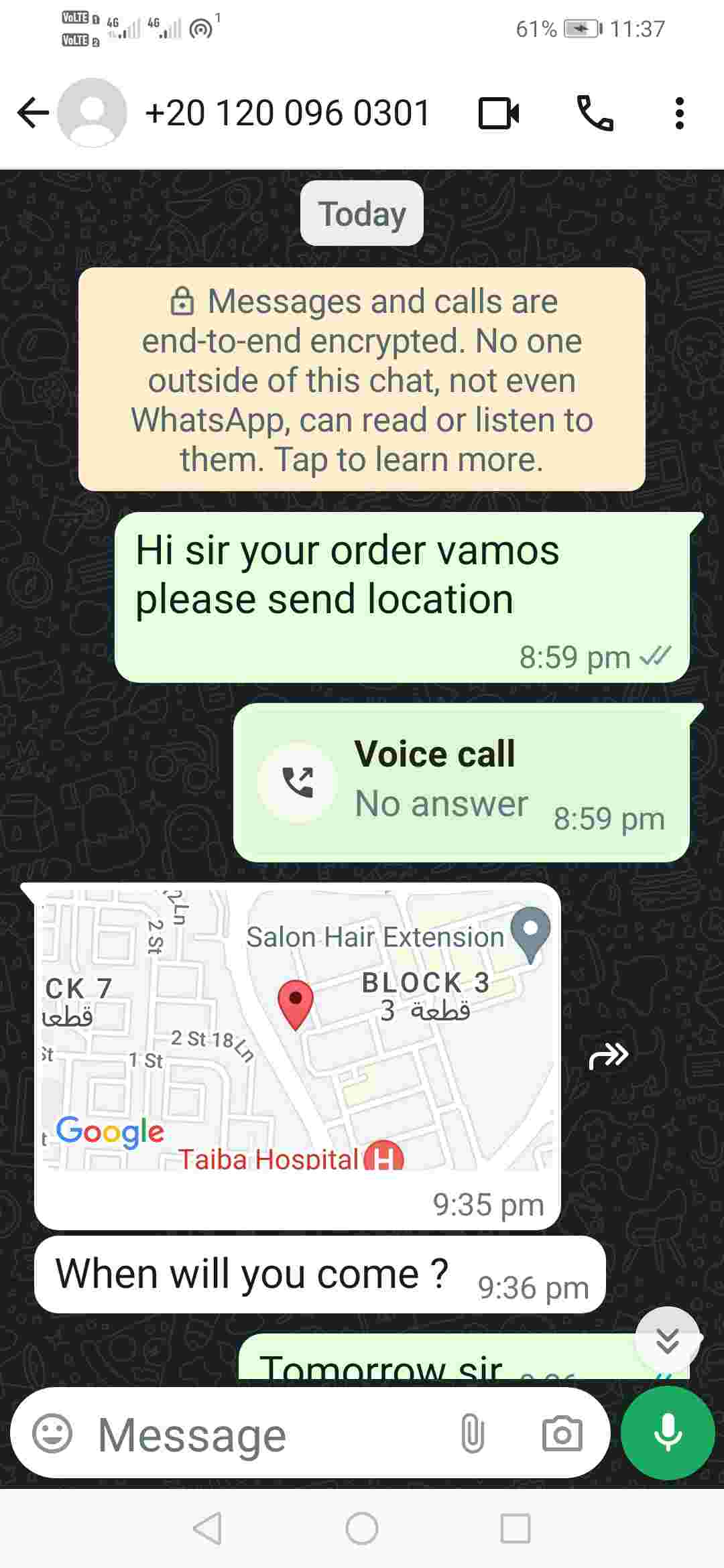Open the system recent apps view

pyautogui.click(x=516, y=1529)
